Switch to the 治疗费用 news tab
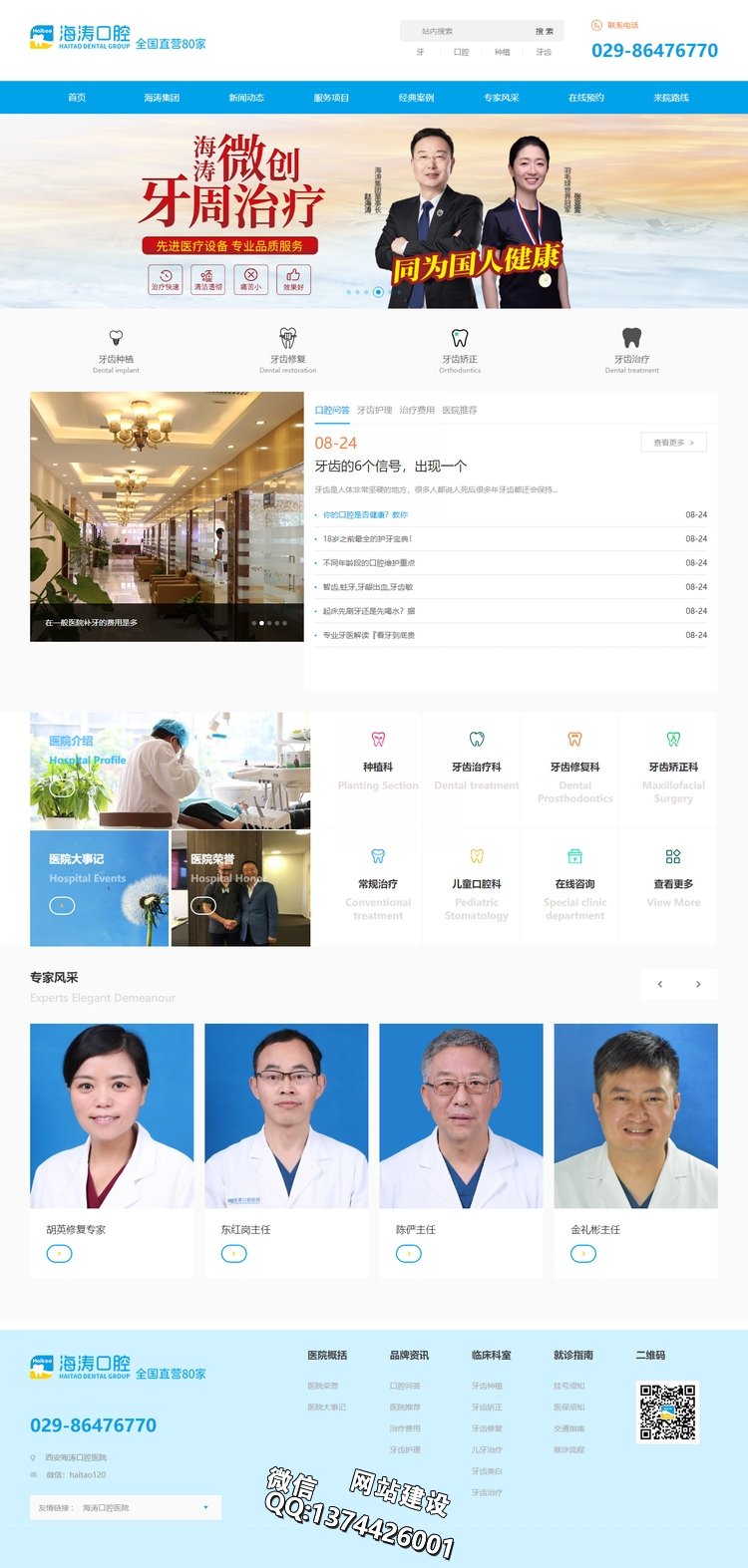The image size is (748, 1568). pos(417,410)
